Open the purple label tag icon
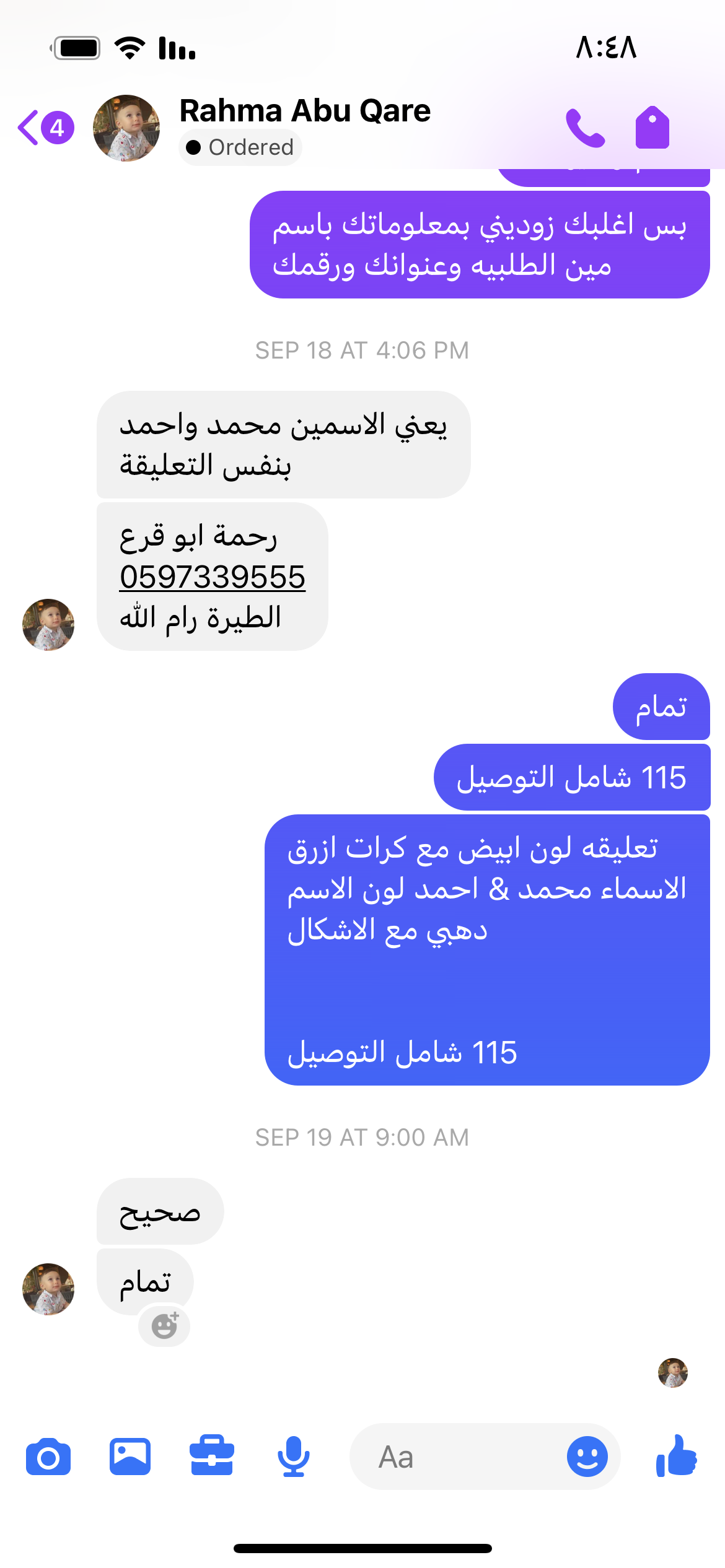 (652, 128)
